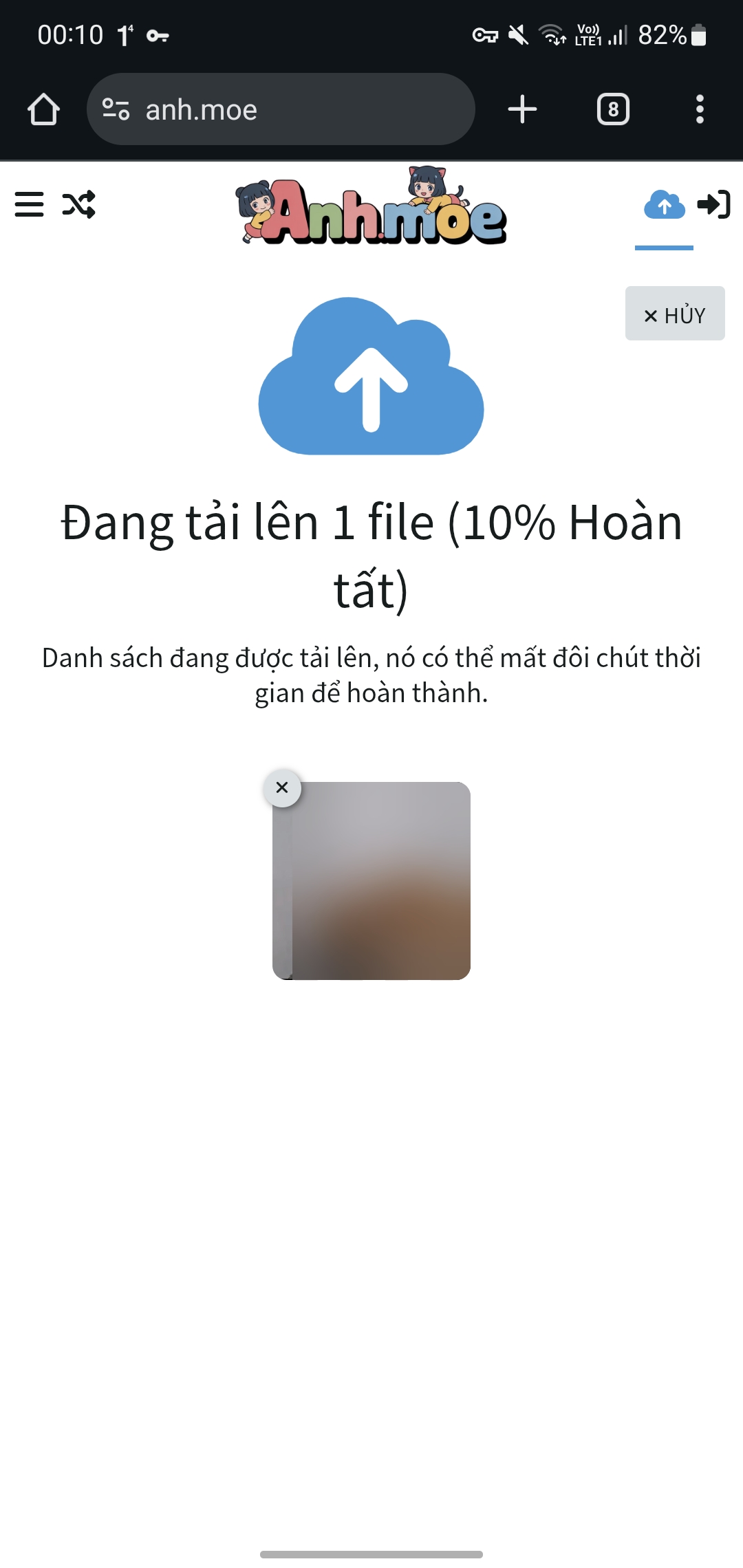Open the browser overflow menu
The image size is (743, 1568).
click(700, 109)
